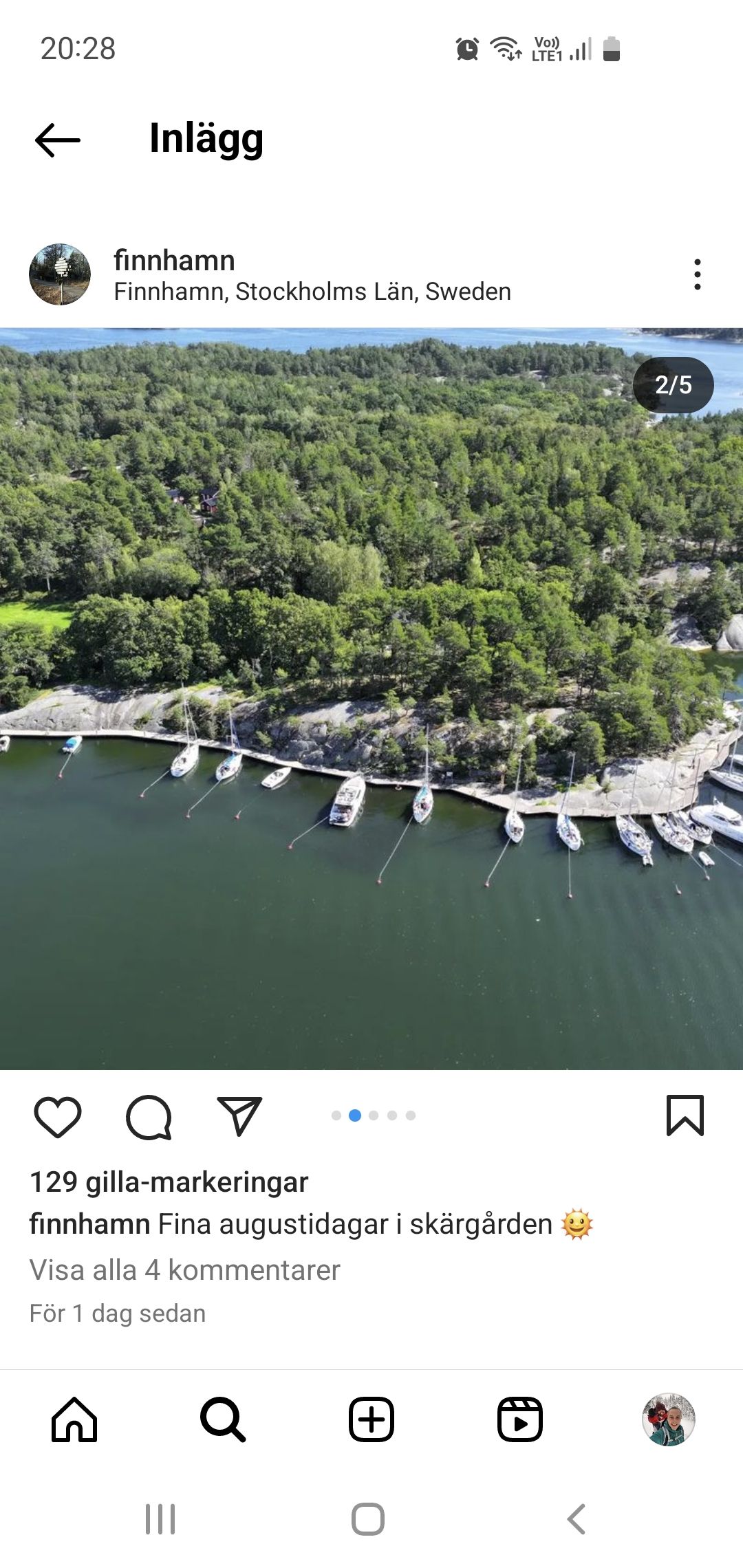The height and width of the screenshot is (1568, 743).
Task: Open finnhamn's profile picture
Action: click(60, 274)
